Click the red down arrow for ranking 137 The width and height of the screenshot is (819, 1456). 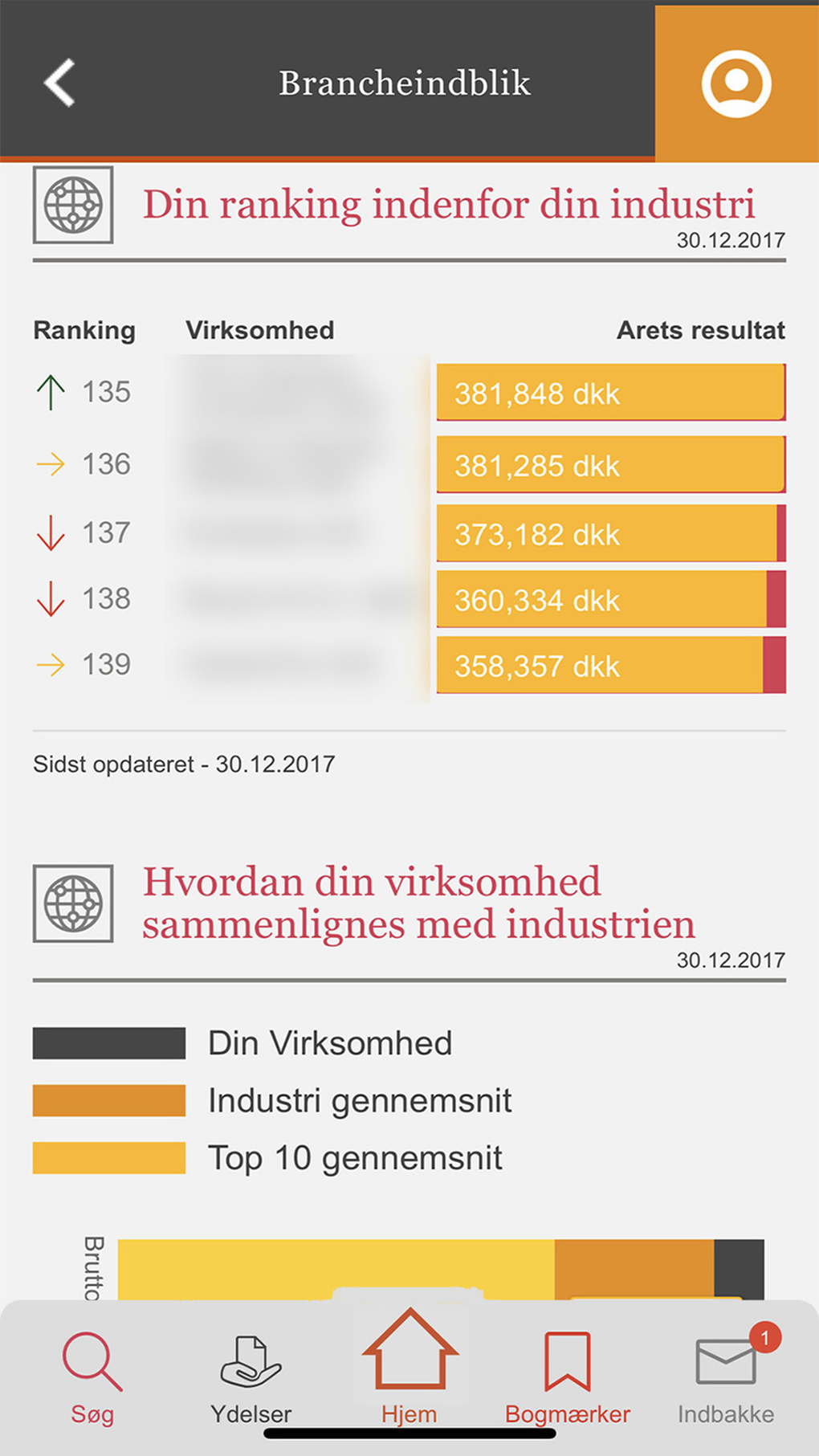(x=50, y=532)
